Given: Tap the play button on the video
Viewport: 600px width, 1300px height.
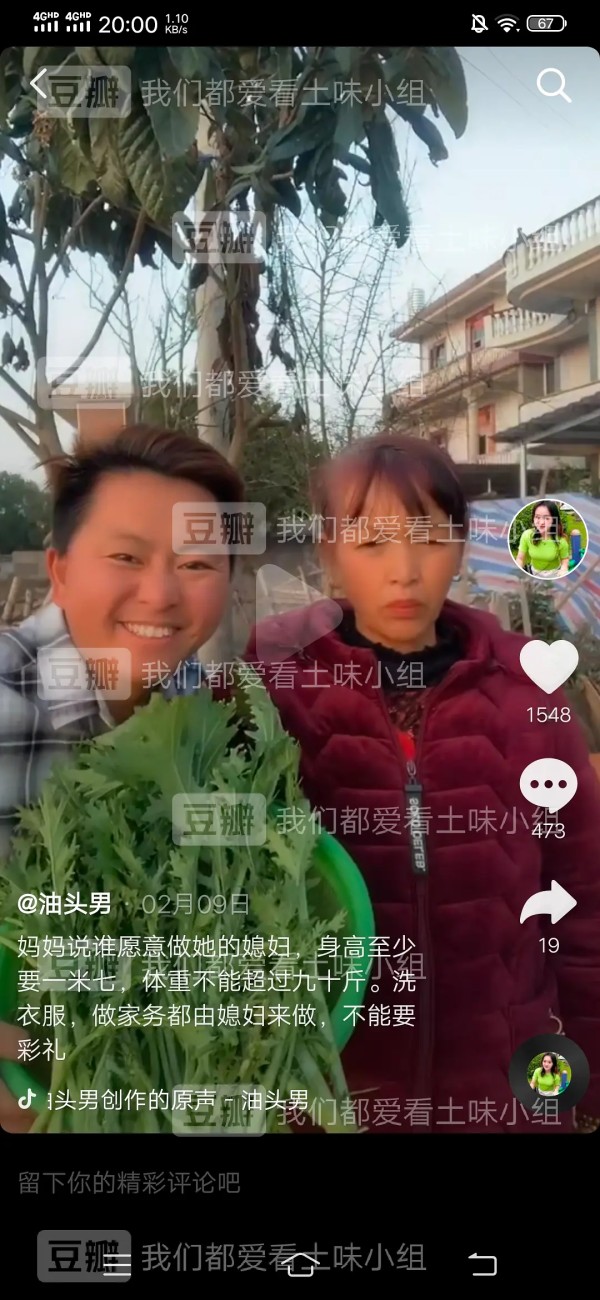Looking at the screenshot, I should point(298,612).
